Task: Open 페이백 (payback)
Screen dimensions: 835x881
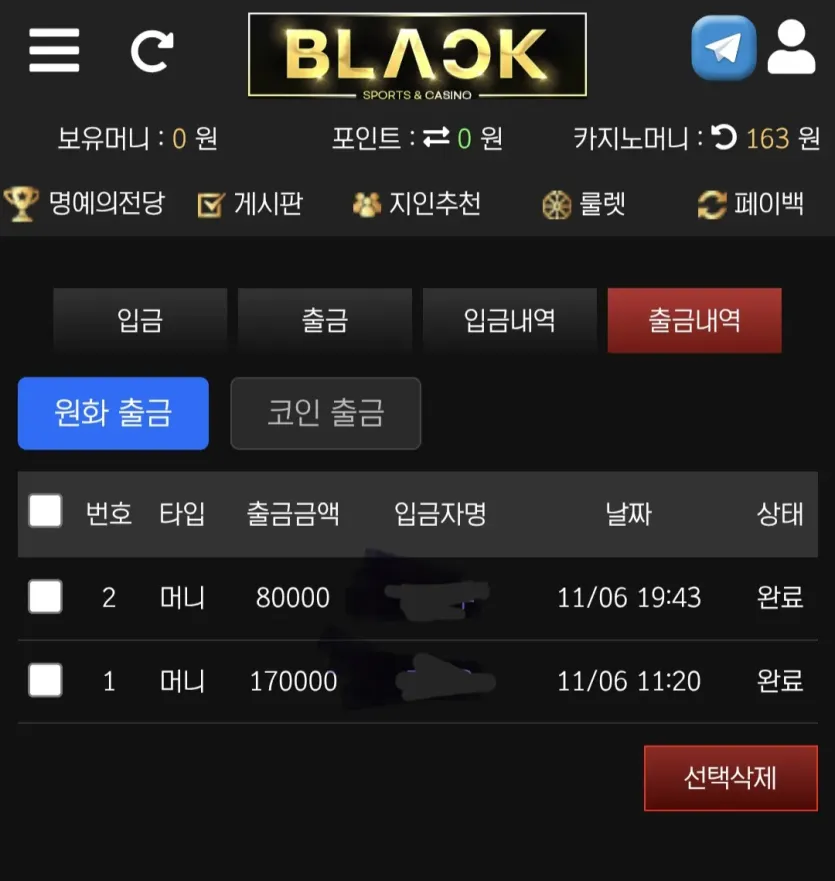Action: (x=751, y=204)
